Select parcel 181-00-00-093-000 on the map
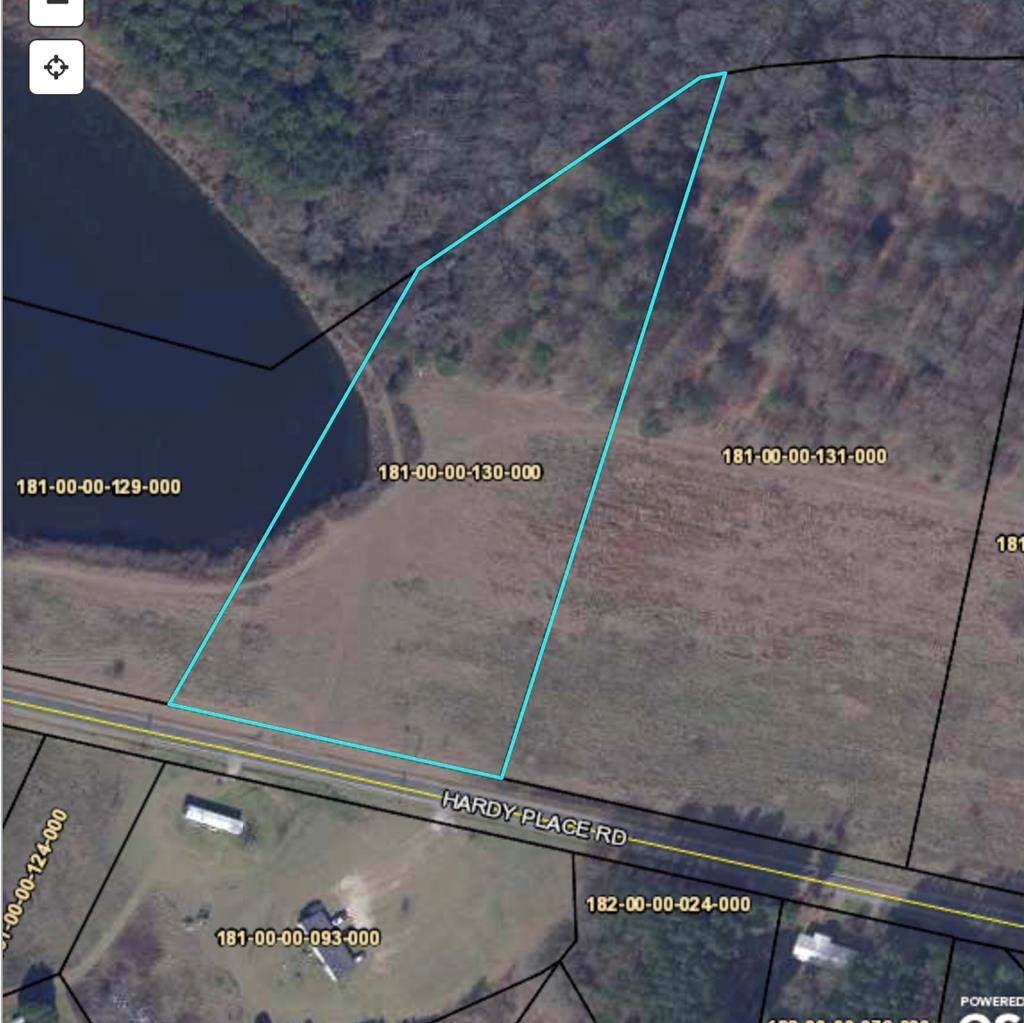The image size is (1024, 1023). pos(298,938)
